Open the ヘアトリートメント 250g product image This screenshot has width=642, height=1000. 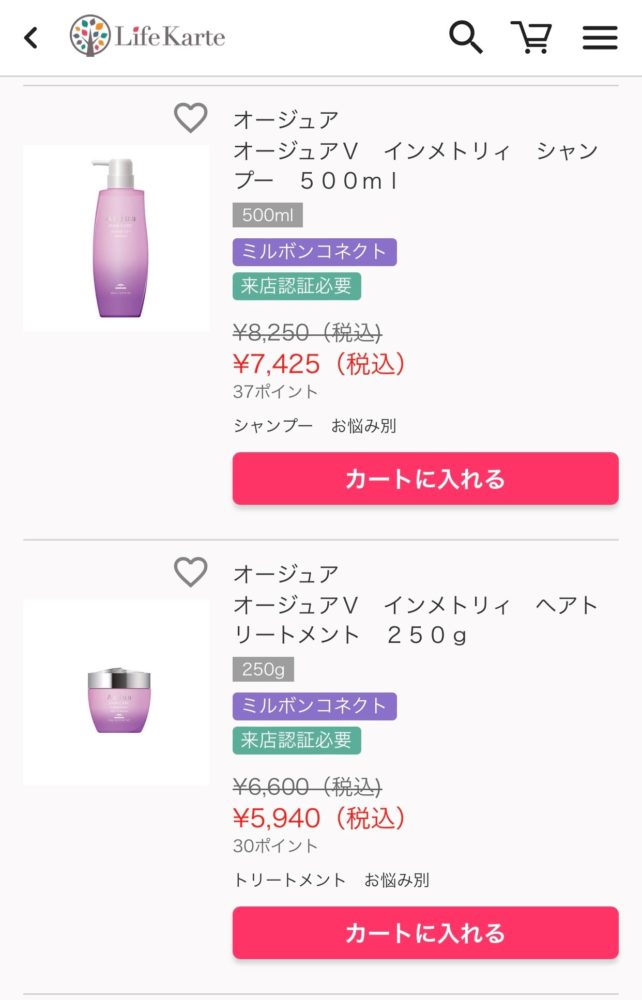[116, 692]
